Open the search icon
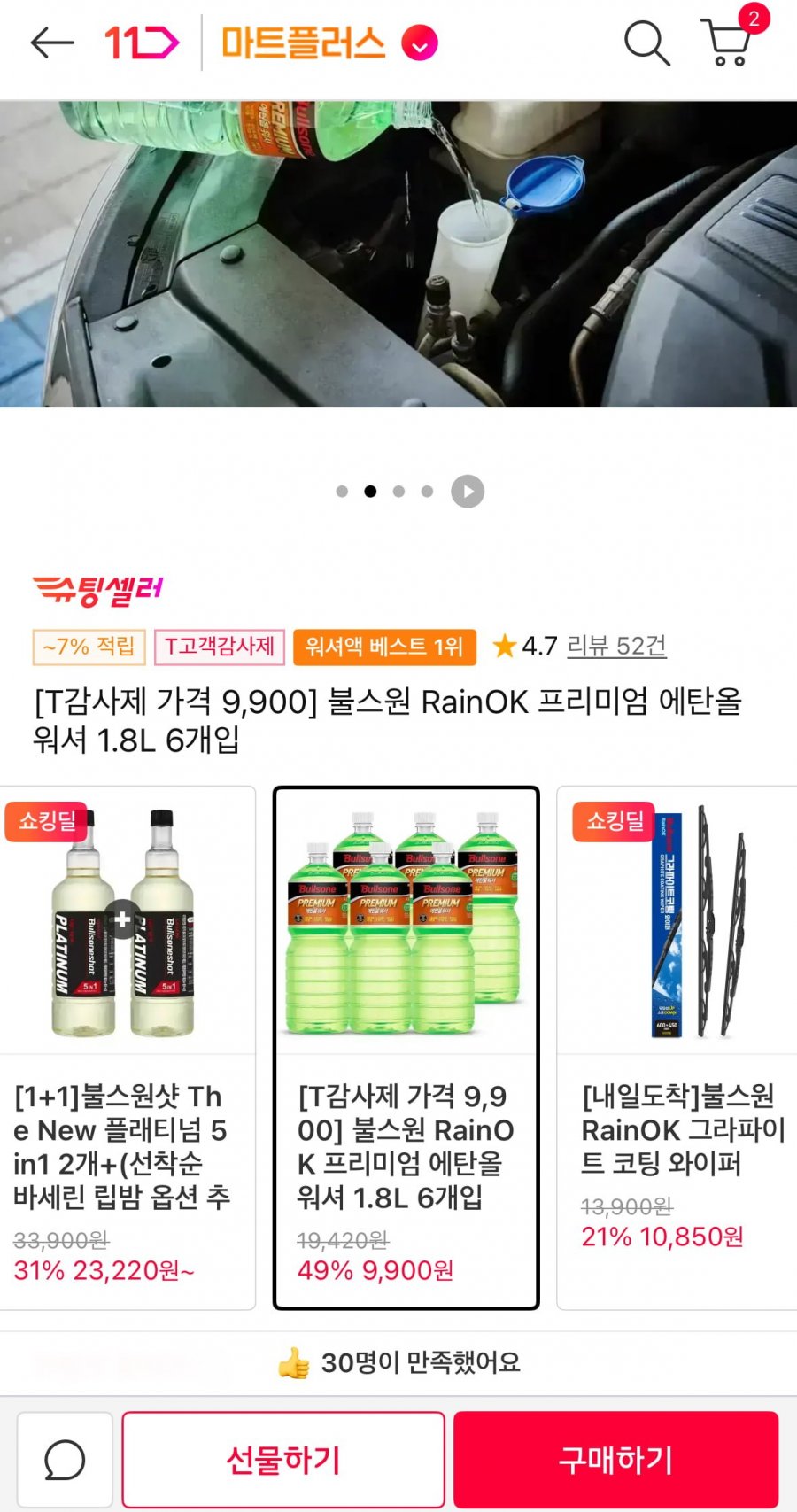This screenshot has width=797, height=1512. [x=646, y=43]
